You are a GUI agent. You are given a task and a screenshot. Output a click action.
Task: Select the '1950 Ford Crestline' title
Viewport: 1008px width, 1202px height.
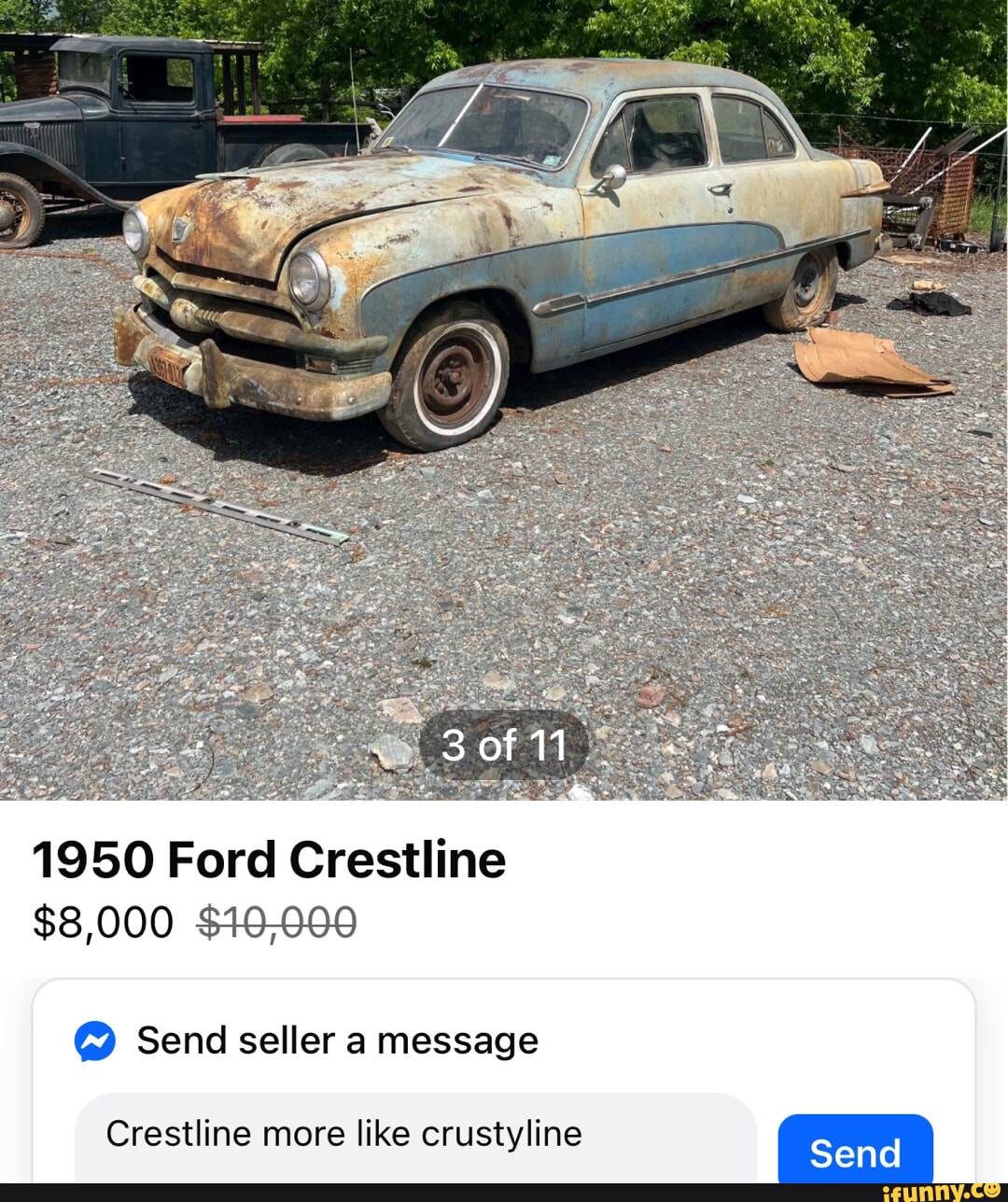point(270,860)
